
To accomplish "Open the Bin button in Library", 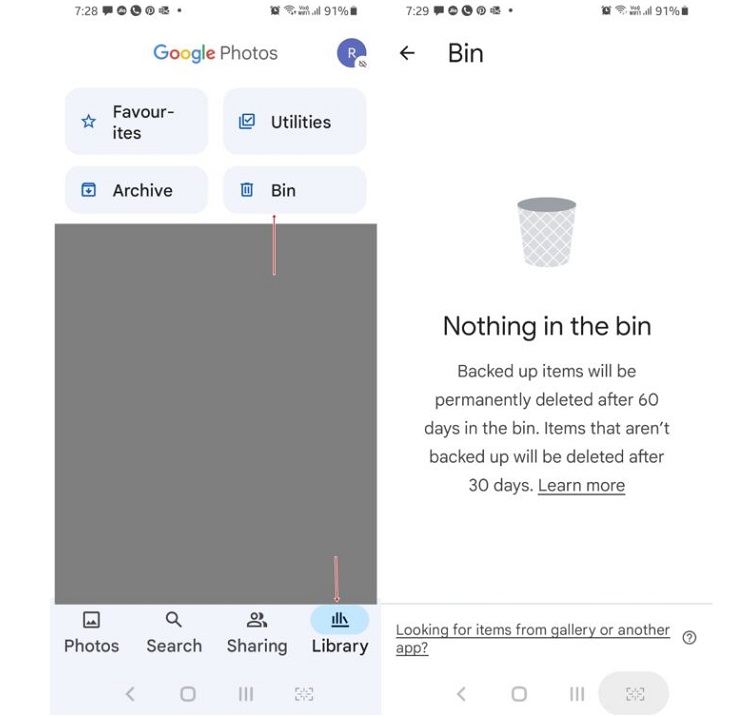I will point(294,190).
